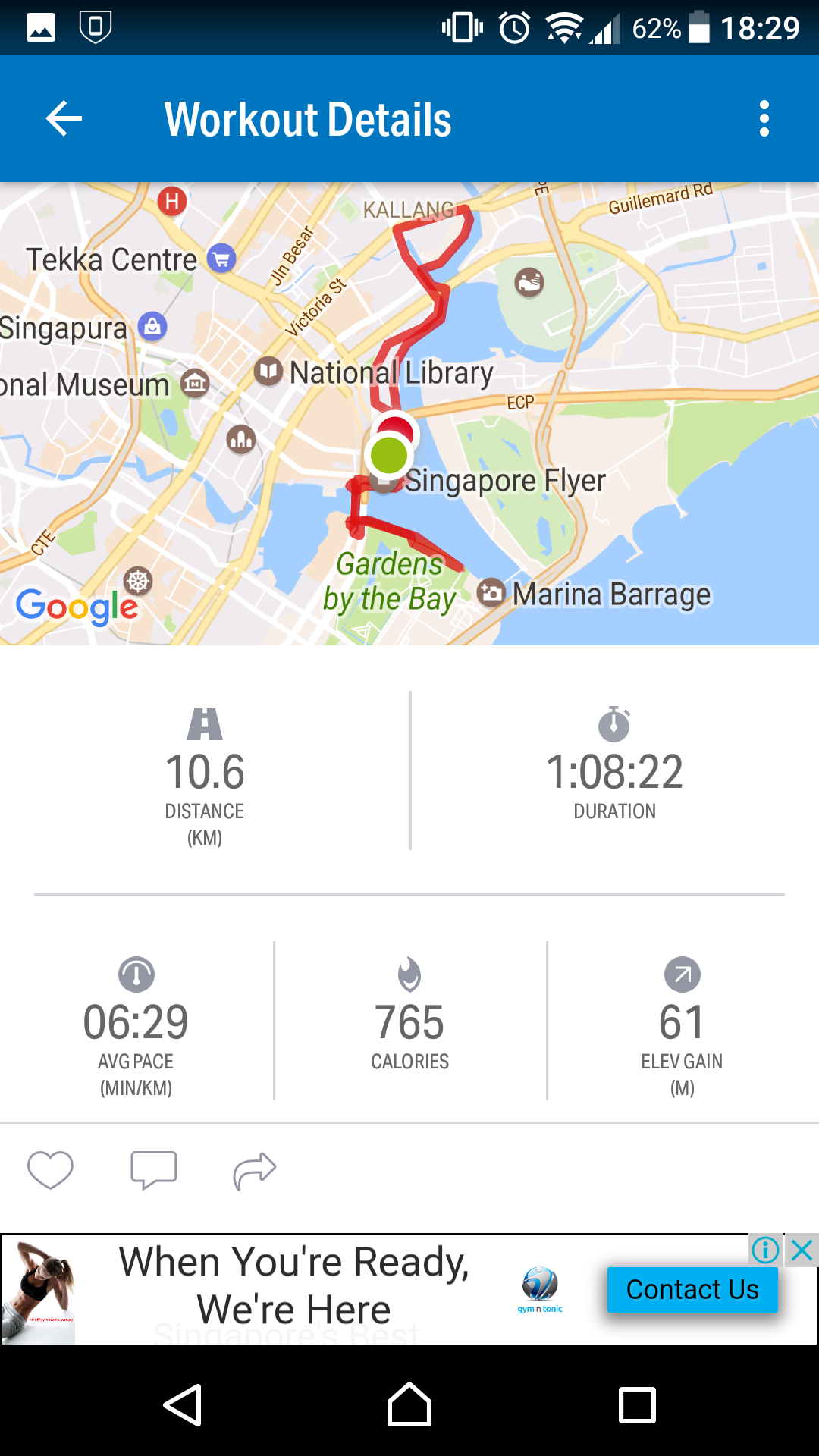Tap Contact Us in the ad banner
The height and width of the screenshot is (1456, 819).
coord(692,1289)
